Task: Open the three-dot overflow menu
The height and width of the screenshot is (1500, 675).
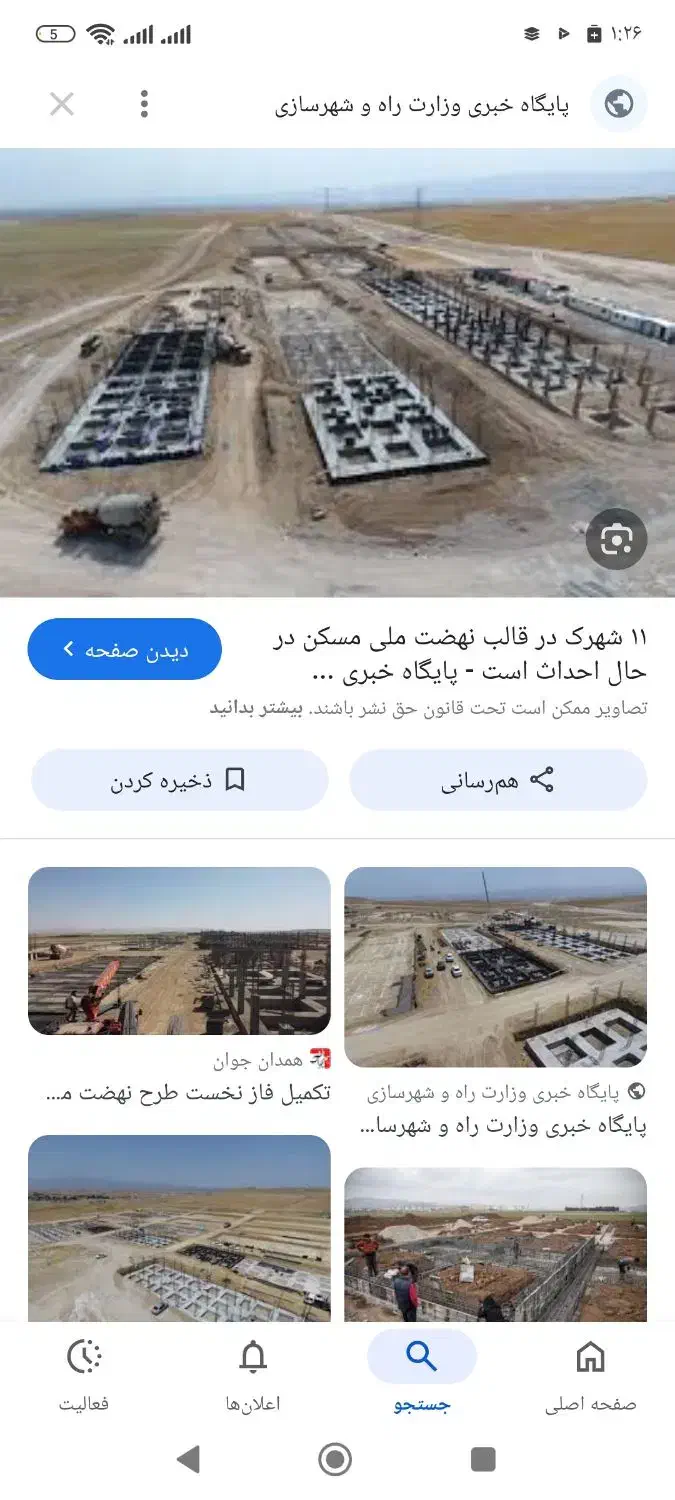Action: click(145, 104)
